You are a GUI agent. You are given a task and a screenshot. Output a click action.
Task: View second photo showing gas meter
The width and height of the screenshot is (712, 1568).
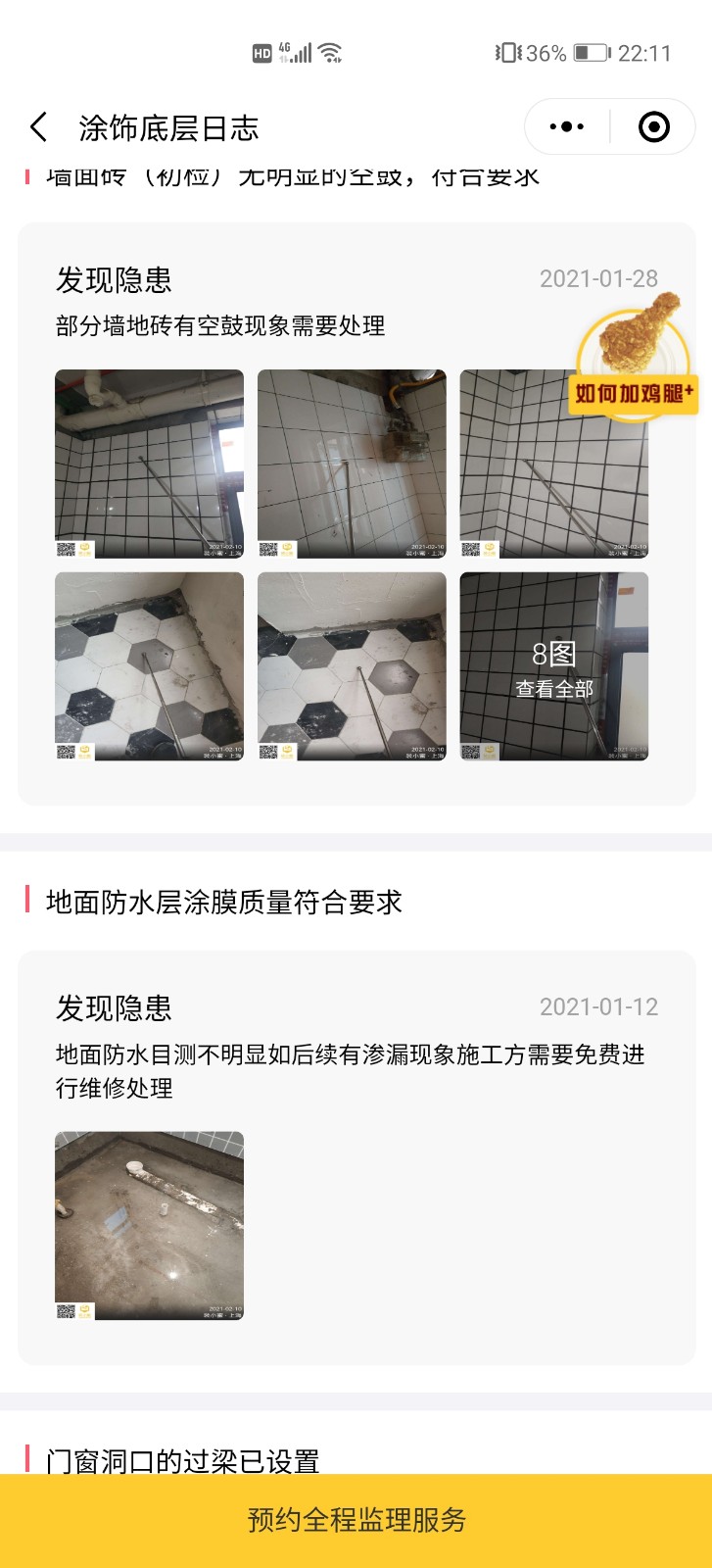(352, 464)
